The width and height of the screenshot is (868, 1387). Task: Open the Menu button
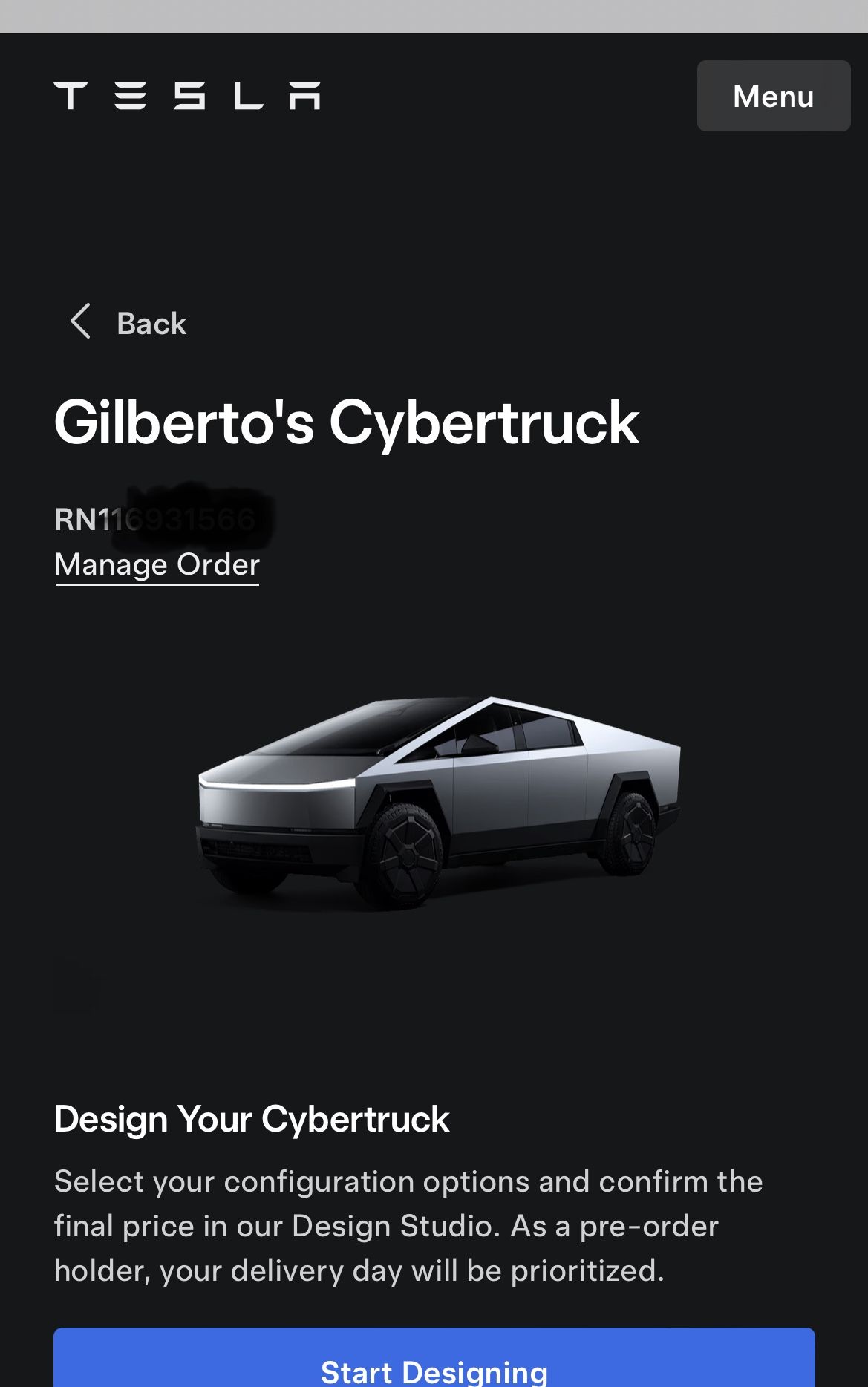pos(773,96)
